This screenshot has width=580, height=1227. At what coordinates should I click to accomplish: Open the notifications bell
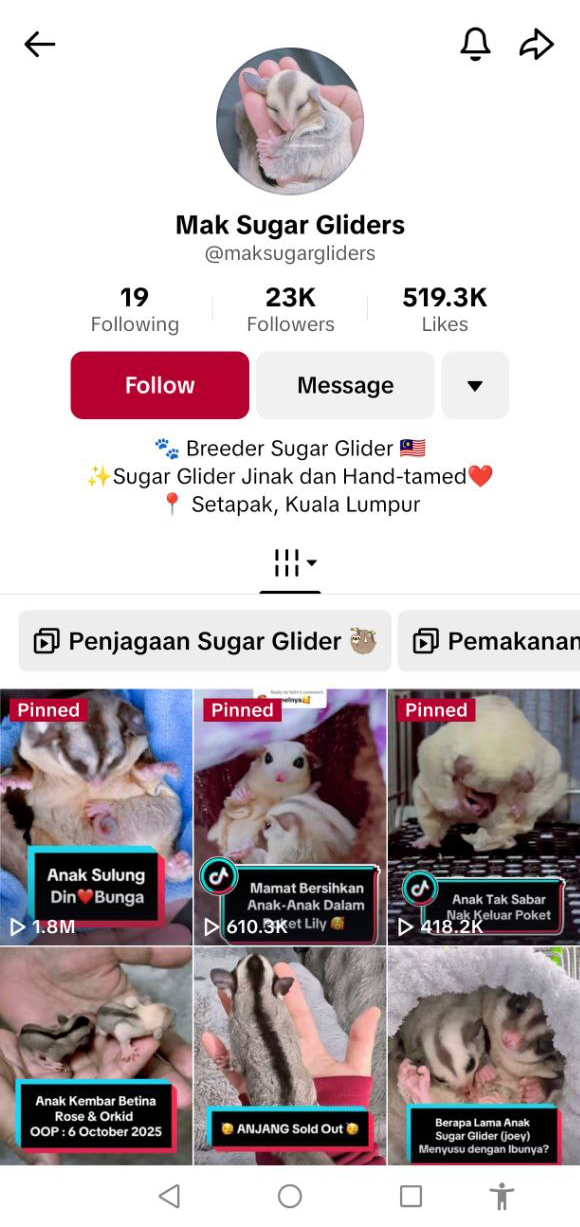(x=475, y=44)
